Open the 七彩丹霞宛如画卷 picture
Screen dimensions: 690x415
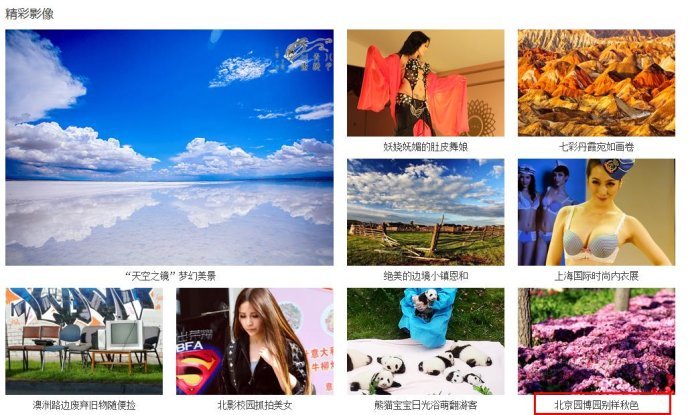tap(596, 83)
